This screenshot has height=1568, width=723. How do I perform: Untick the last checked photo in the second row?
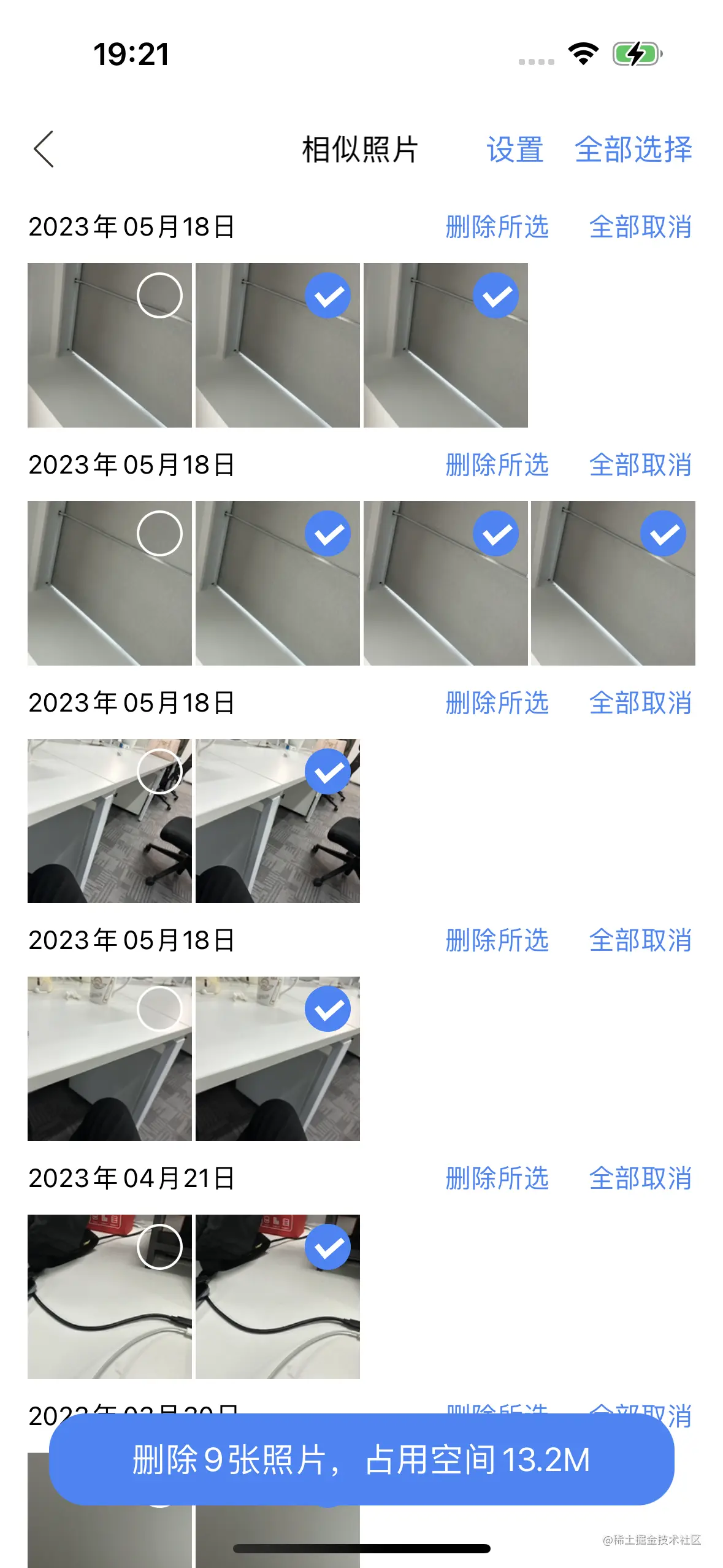click(664, 533)
